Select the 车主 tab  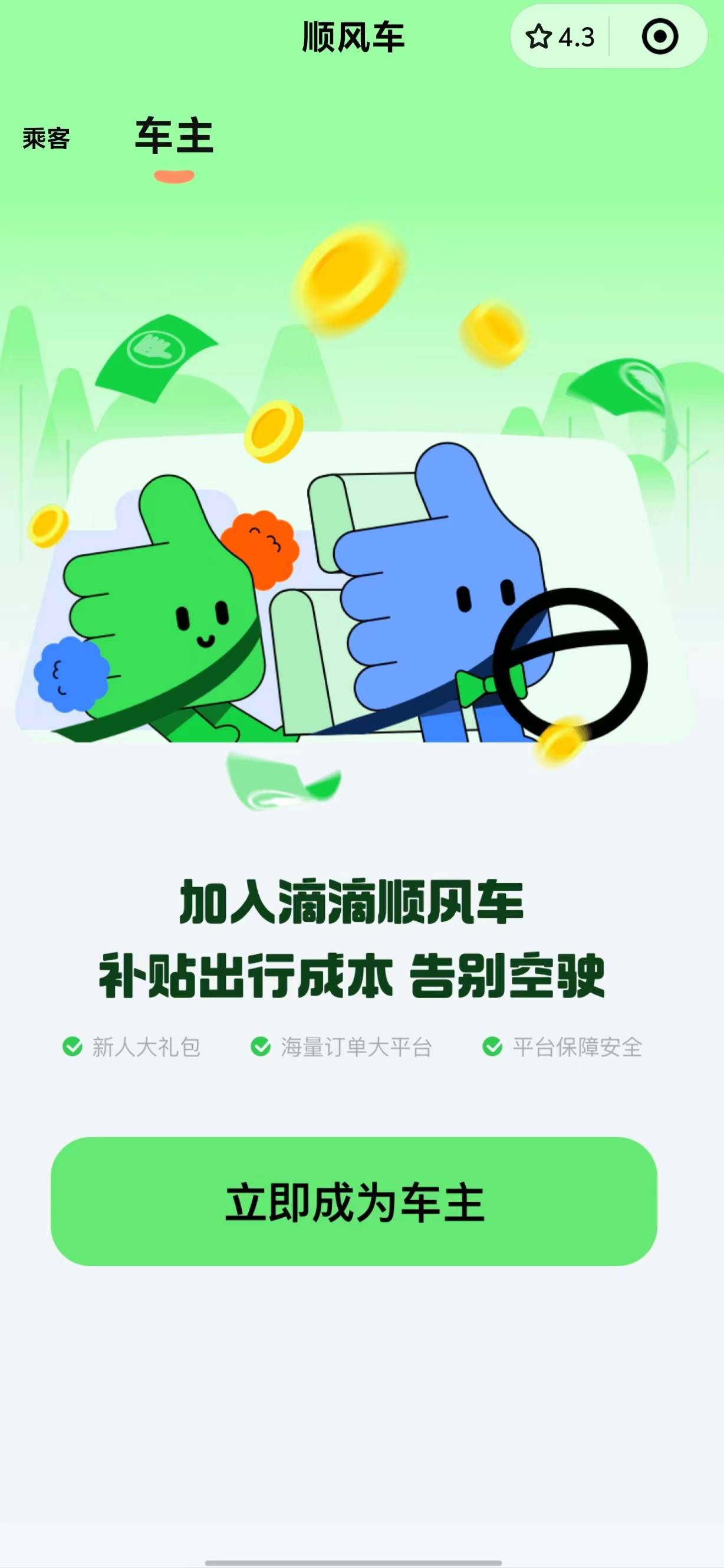point(174,136)
